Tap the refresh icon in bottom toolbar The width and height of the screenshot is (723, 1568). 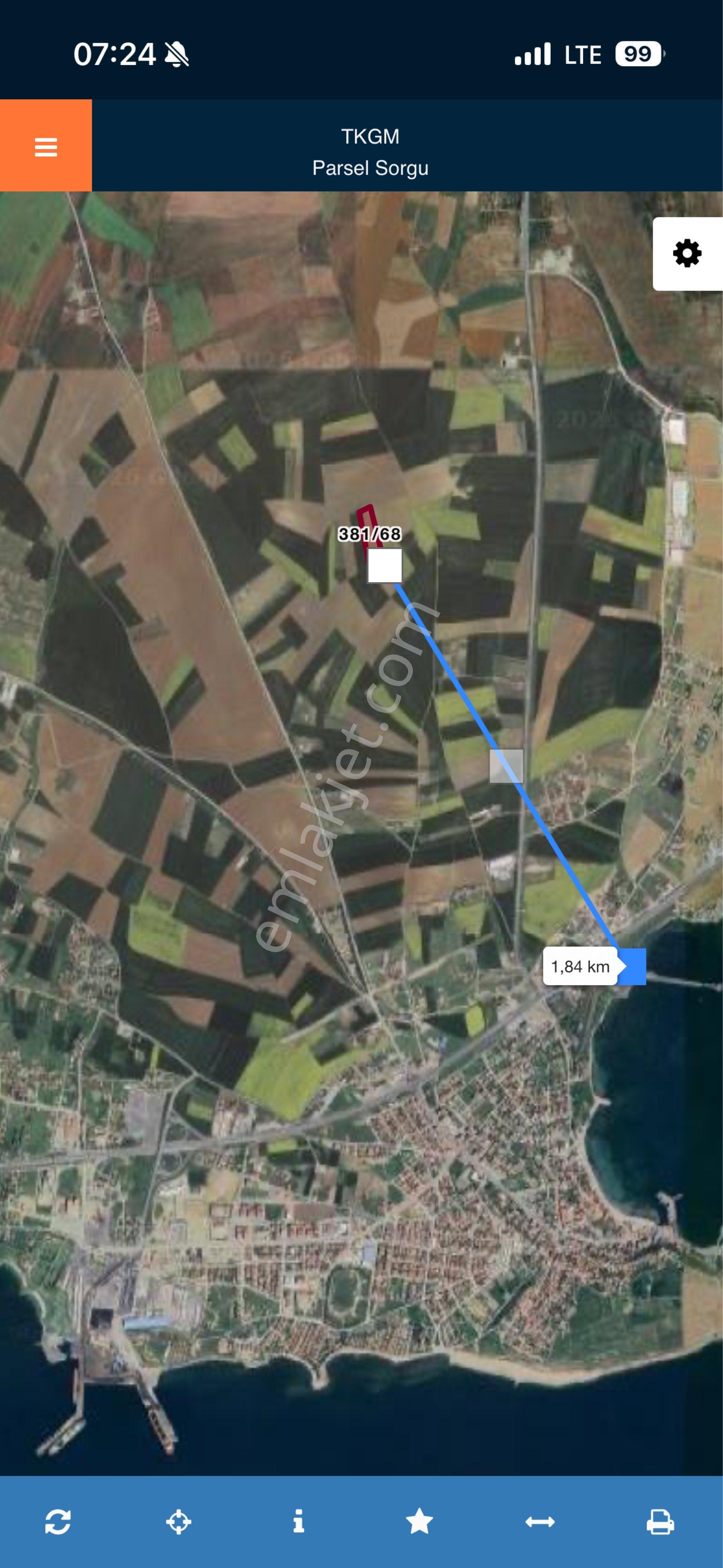pos(58,1522)
